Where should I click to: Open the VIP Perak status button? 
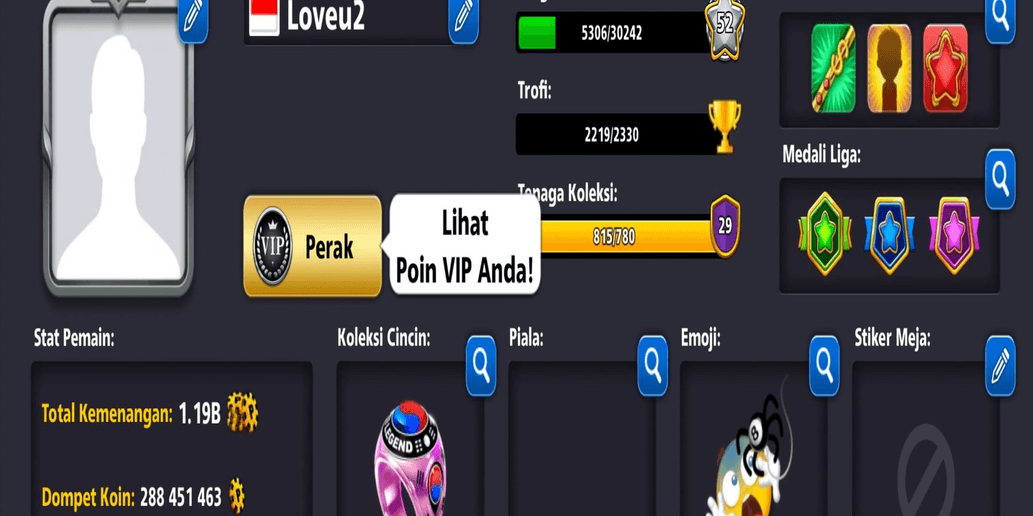coord(312,247)
